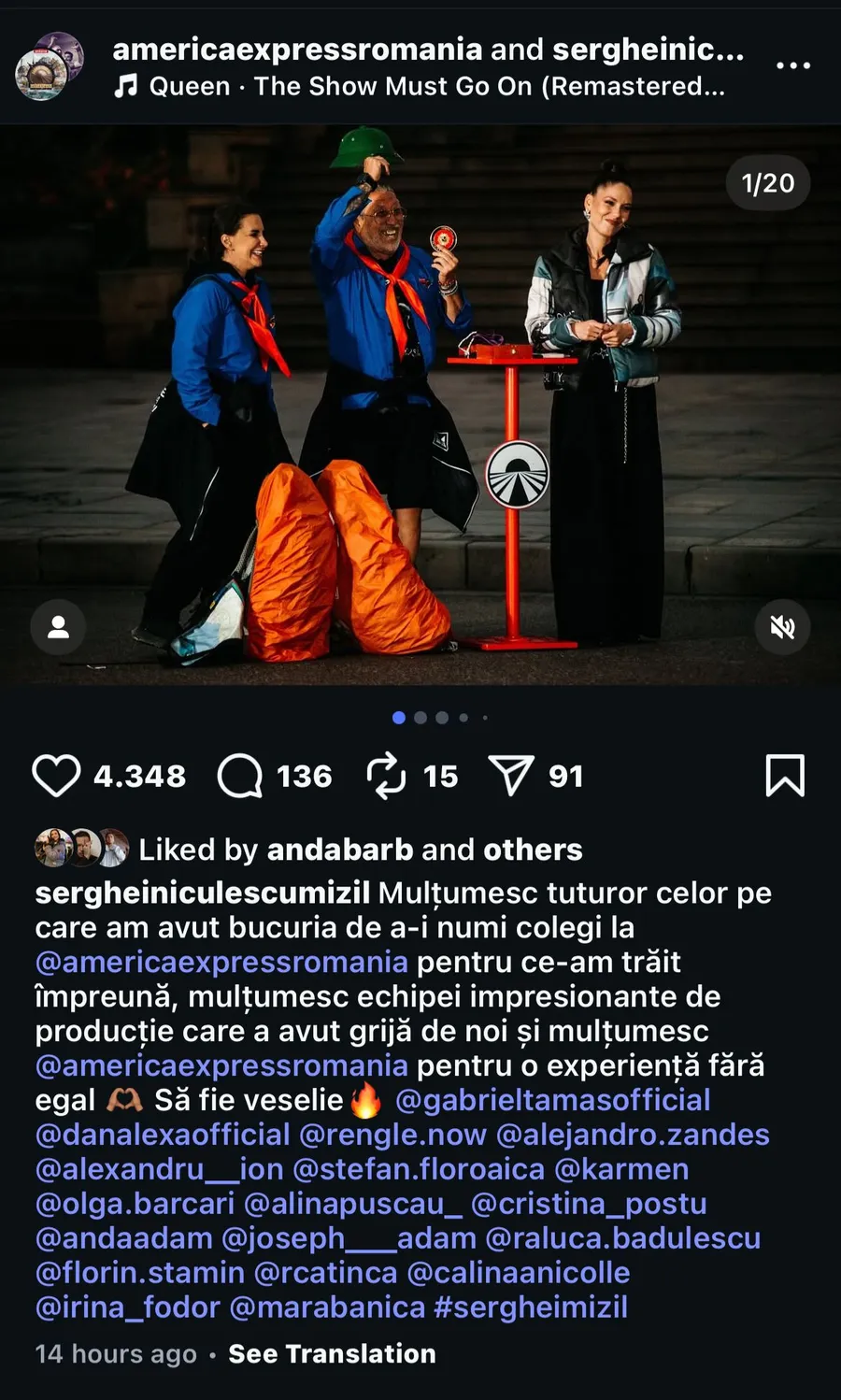
Task: Open the americaexpressromania profile from the header
Action: tap(297, 50)
